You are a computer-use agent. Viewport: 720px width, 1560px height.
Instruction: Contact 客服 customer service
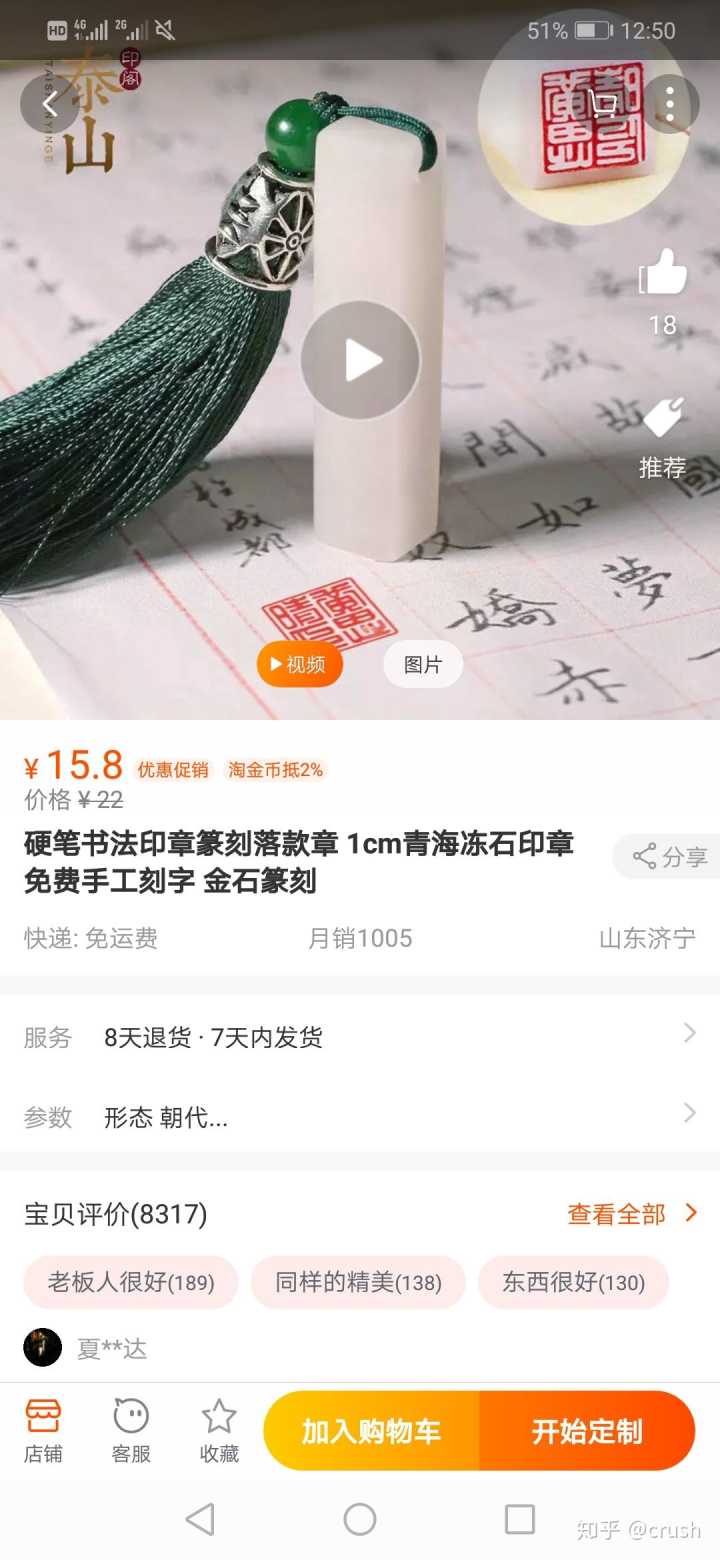pos(131,1431)
